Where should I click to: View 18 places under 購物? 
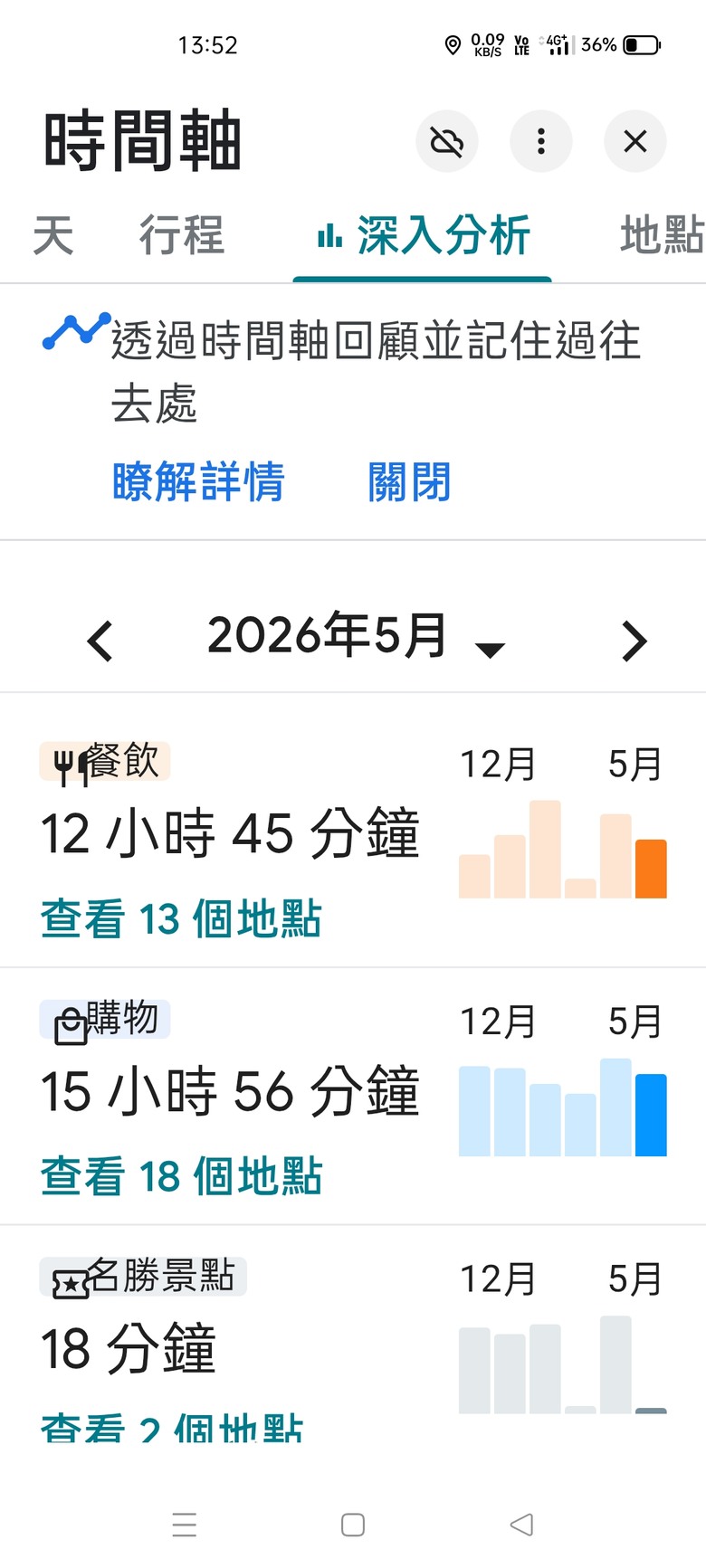tap(181, 1176)
